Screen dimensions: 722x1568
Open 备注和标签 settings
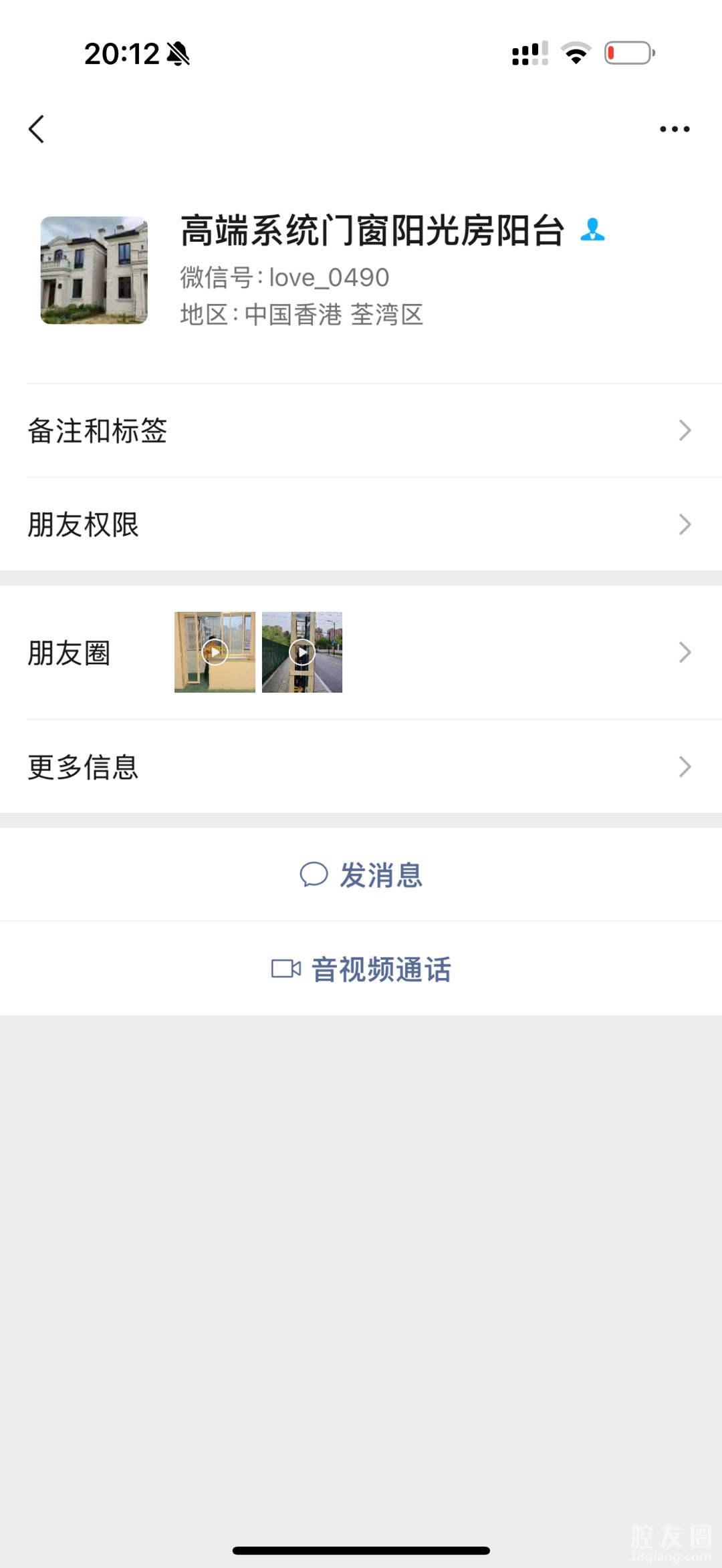(x=361, y=430)
